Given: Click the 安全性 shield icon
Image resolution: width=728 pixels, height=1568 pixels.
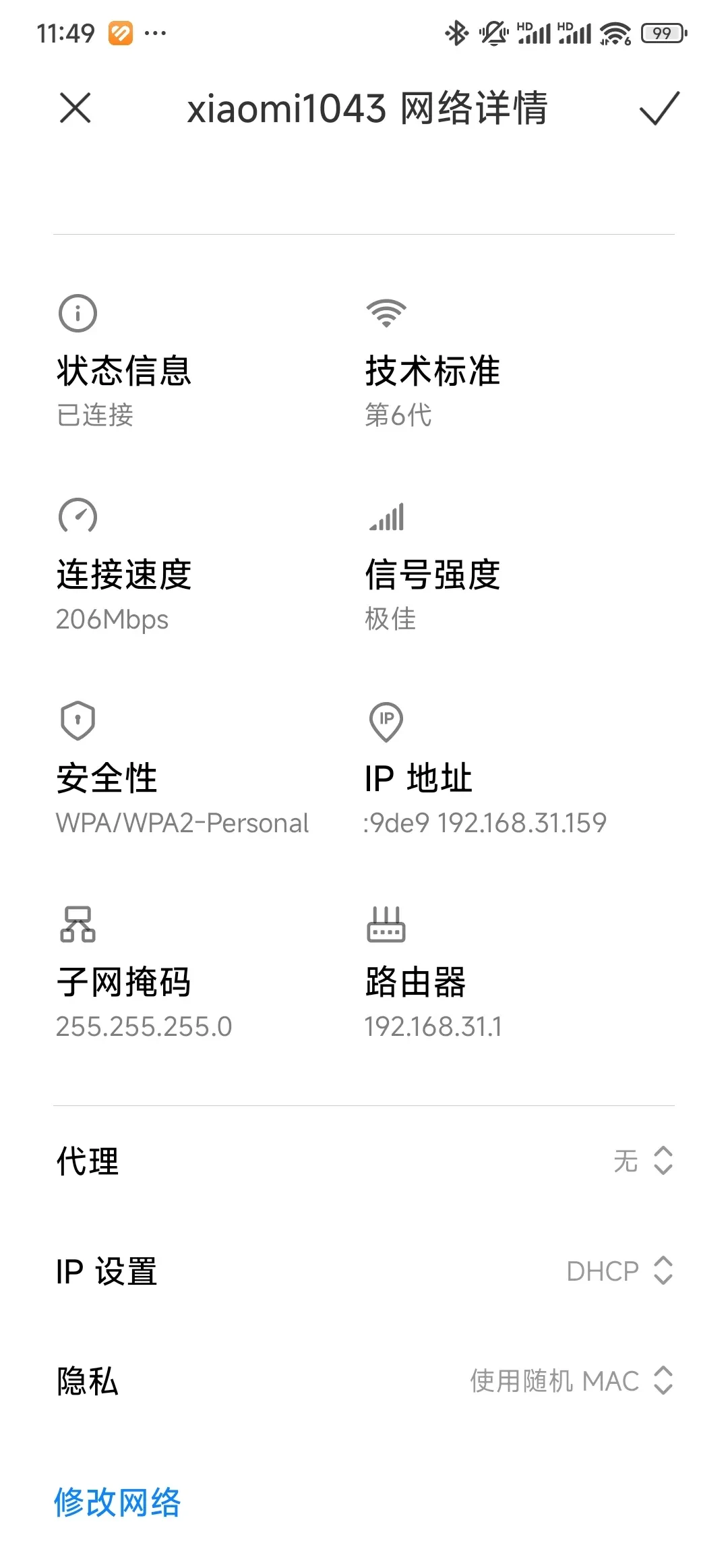Looking at the screenshot, I should [77, 722].
